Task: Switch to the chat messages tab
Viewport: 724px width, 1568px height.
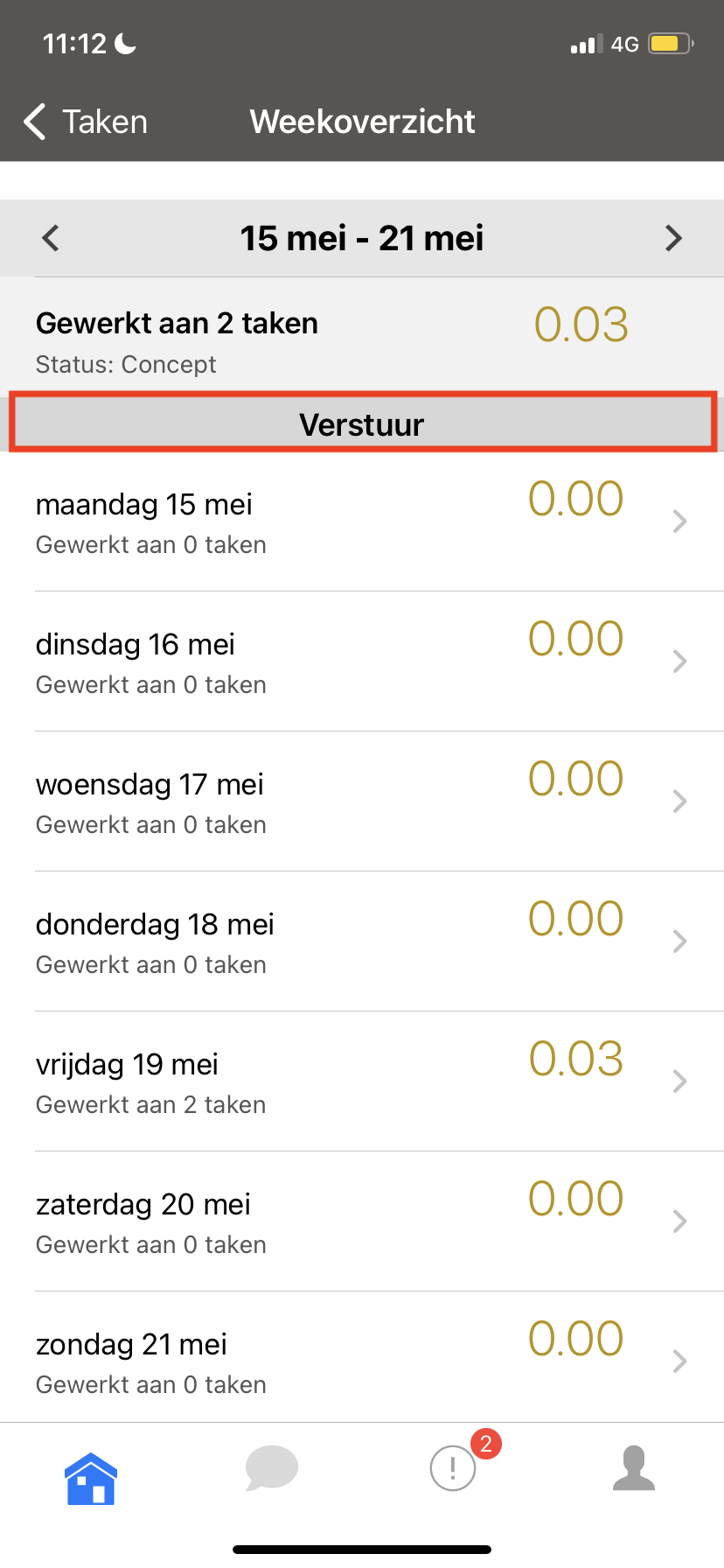Action: pos(272,1468)
